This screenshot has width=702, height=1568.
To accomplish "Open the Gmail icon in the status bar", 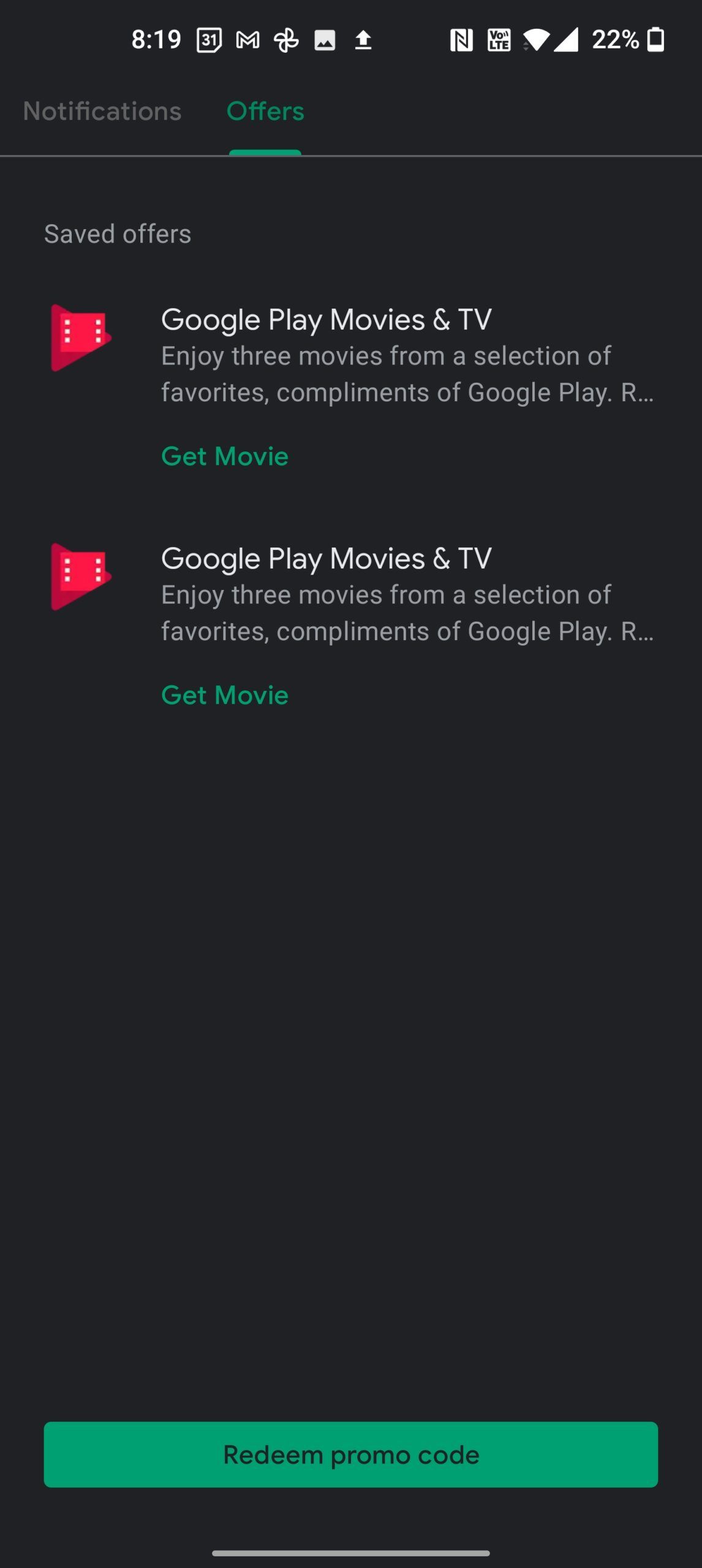I will tap(249, 39).
